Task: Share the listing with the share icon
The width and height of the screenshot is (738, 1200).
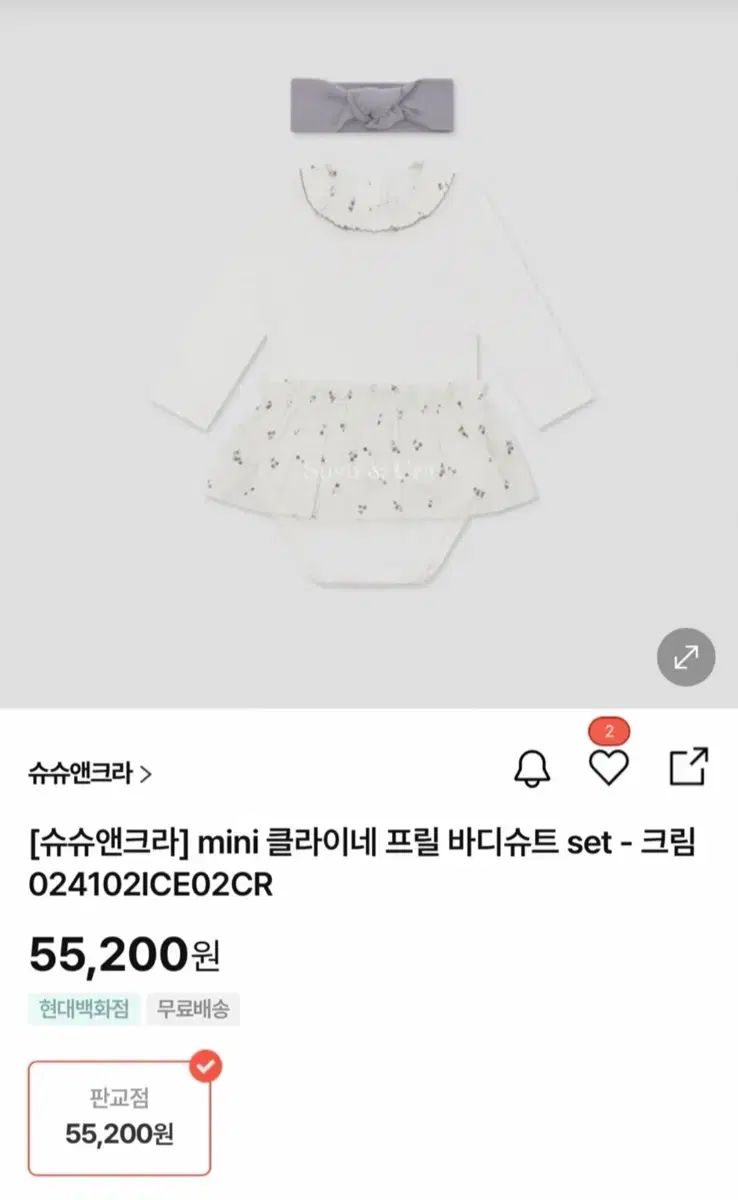Action: (688, 766)
